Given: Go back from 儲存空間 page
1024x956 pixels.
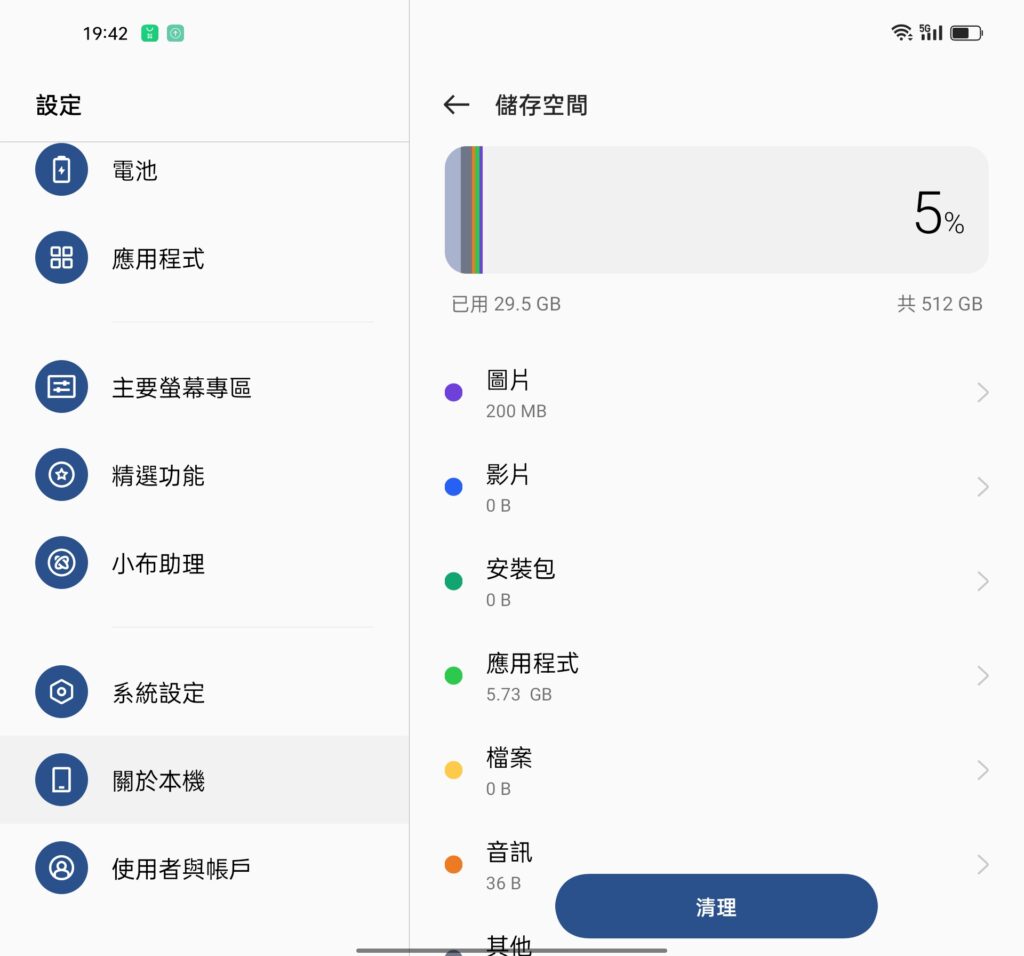Looking at the screenshot, I should click(457, 105).
